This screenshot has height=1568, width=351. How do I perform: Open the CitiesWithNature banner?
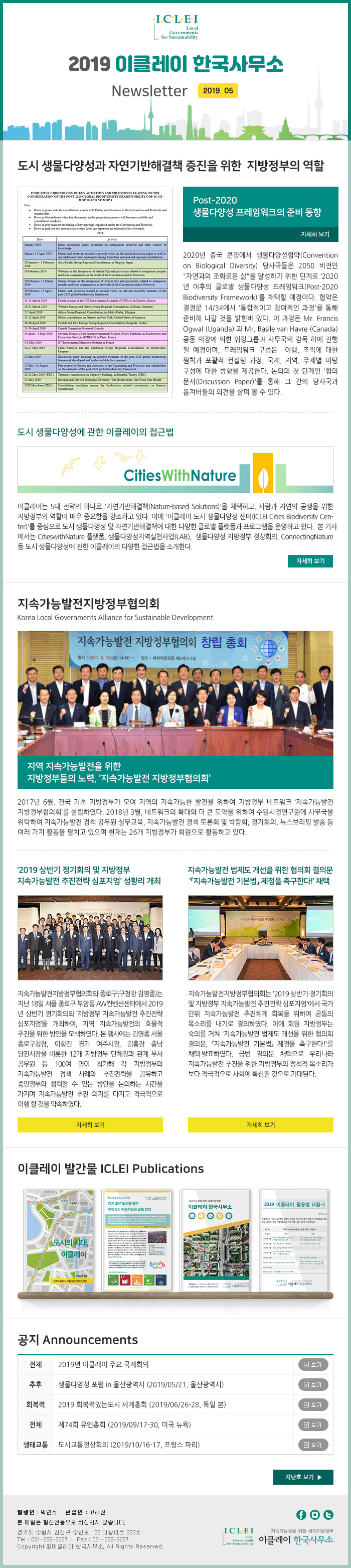(x=175, y=470)
